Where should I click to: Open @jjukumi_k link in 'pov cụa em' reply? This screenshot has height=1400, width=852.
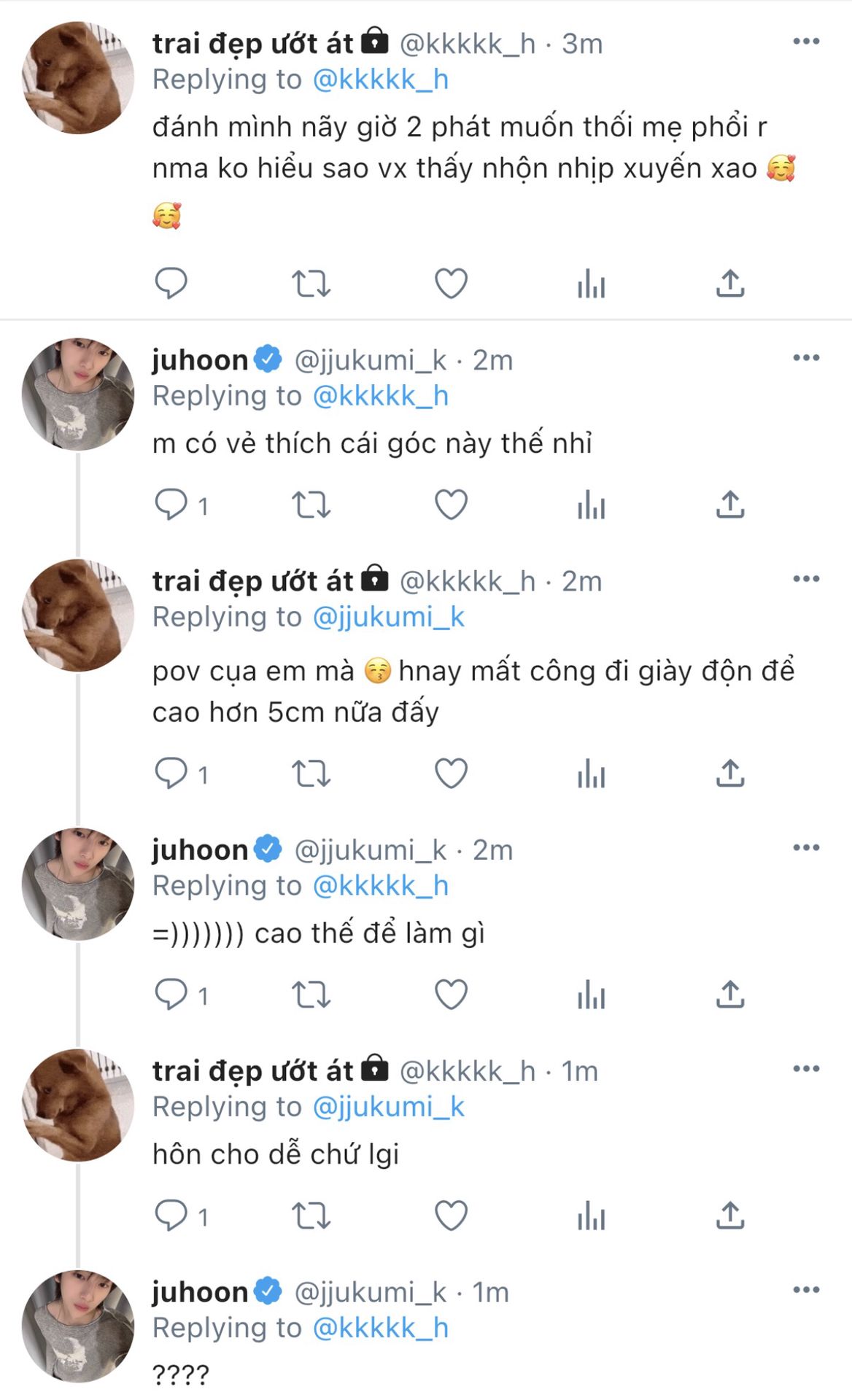pos(388,618)
